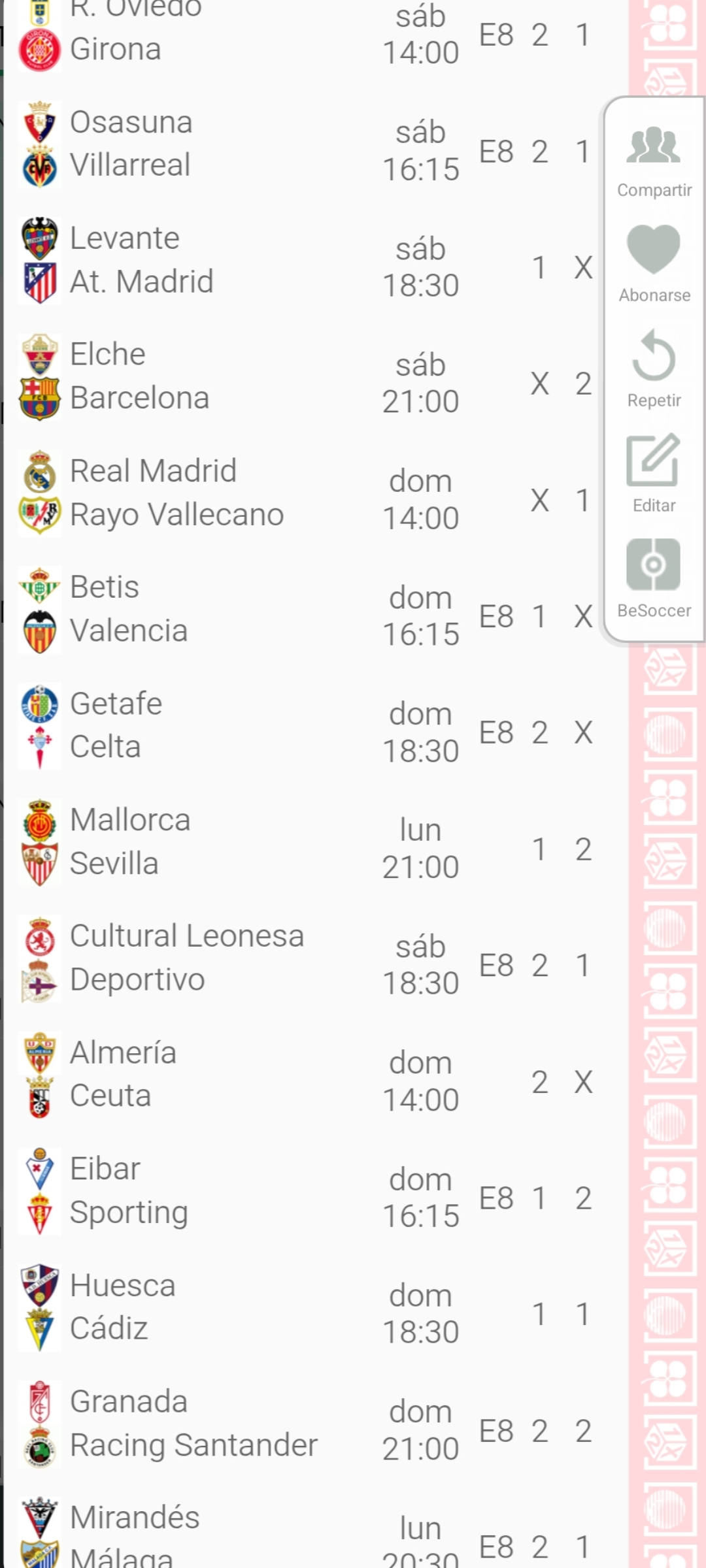Edit the ticket predictions with Editar
The height and width of the screenshot is (1568, 706).
coord(654,473)
